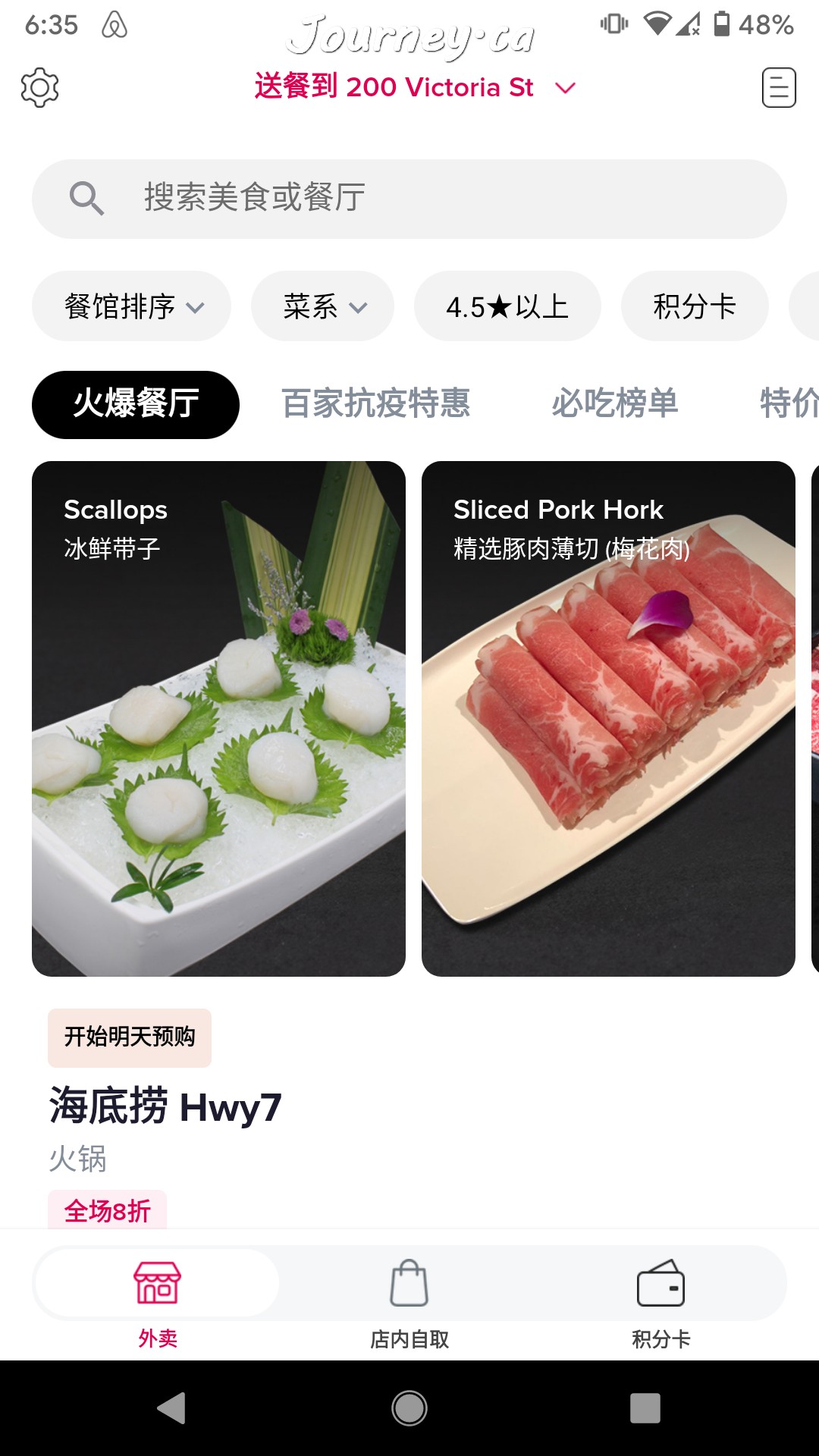Open the settings gear icon
The image size is (819, 1456).
(39, 88)
